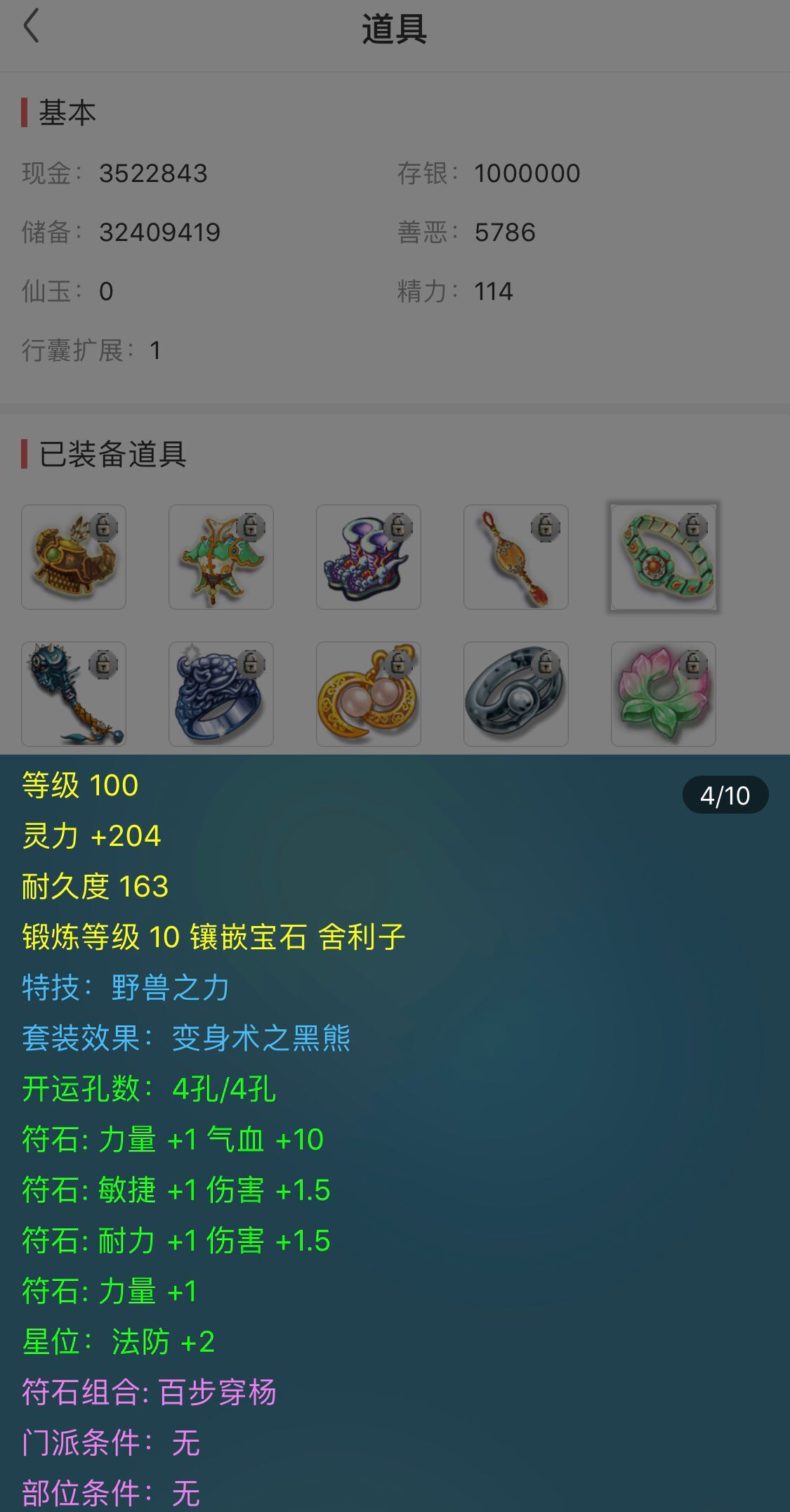This screenshot has height=1512, width=790.
Task: Tap the red tassel pendant item
Action: [516, 557]
